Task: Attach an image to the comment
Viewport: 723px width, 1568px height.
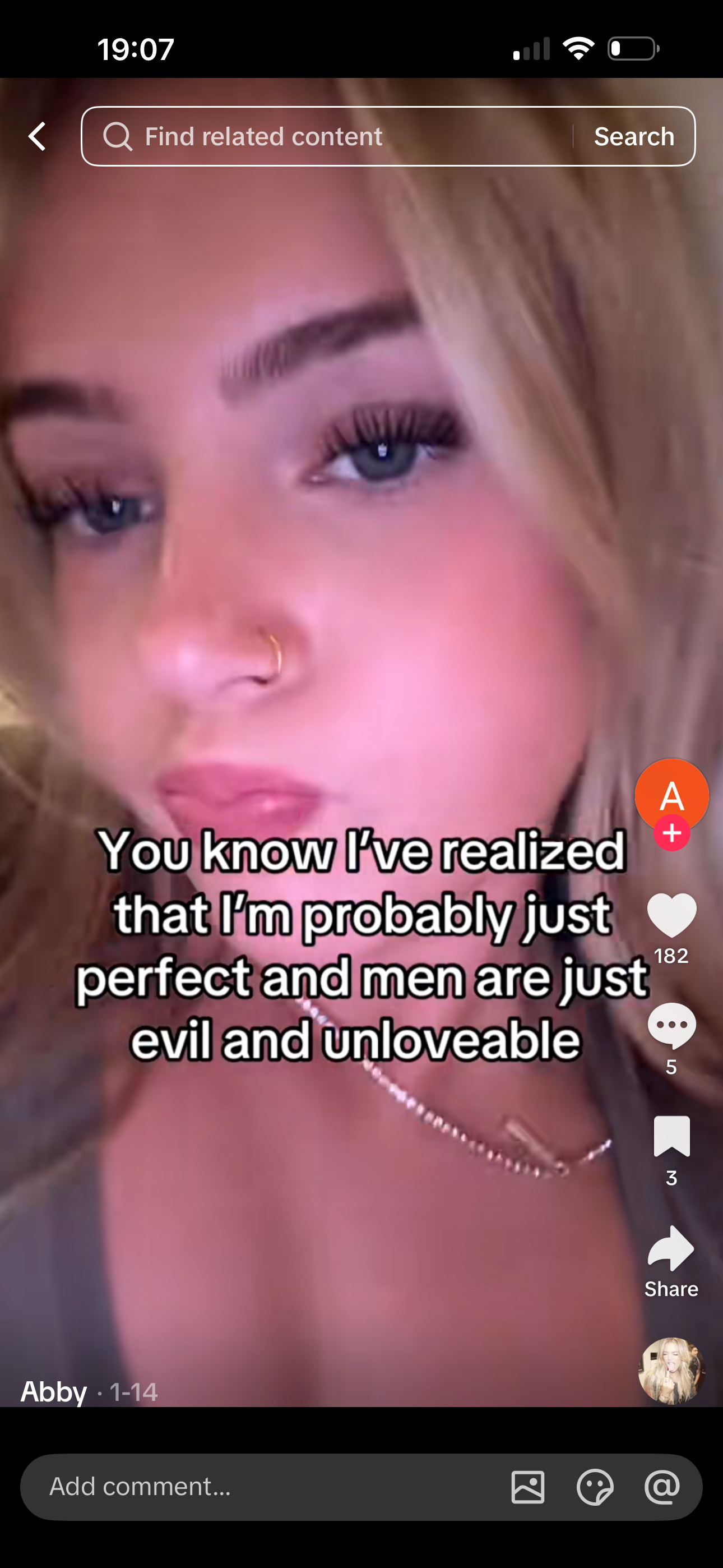Action: 527,1487
